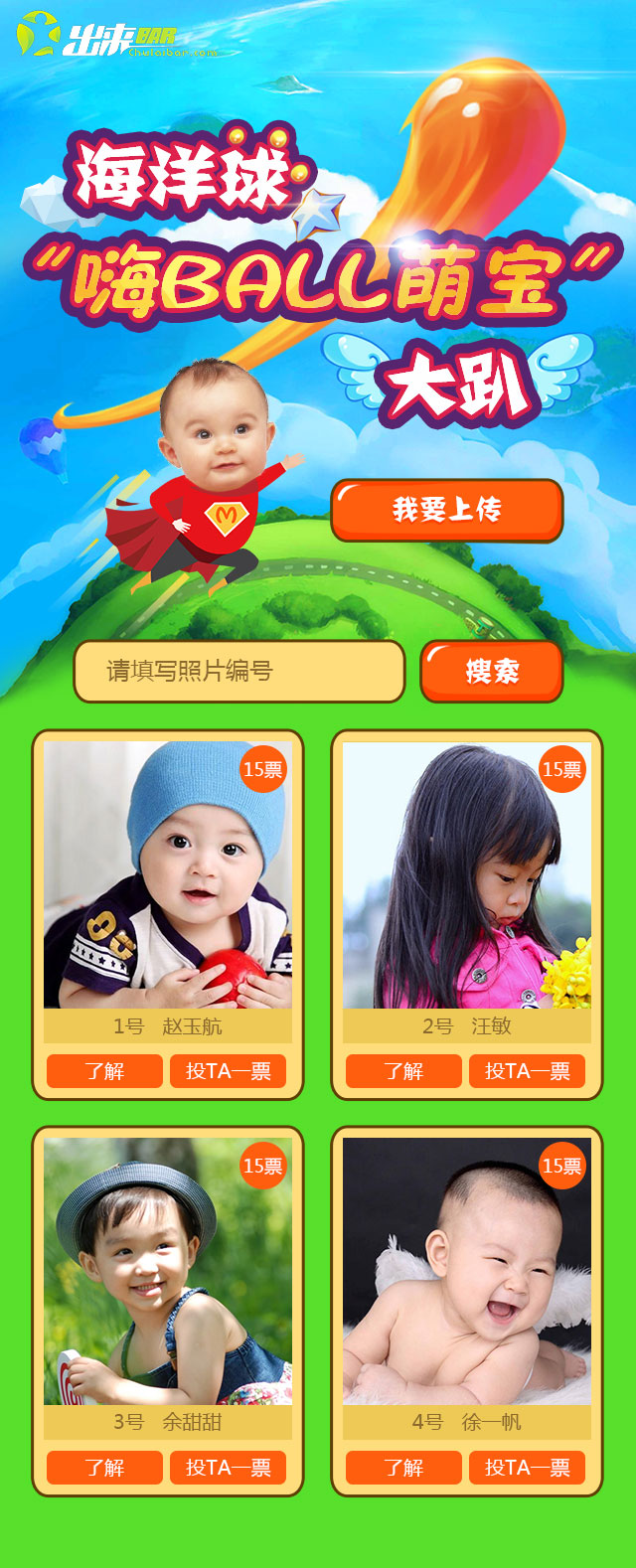The height and width of the screenshot is (1568, 636).
Task: Tap 了解 under 4号 徐一帆
Action: 403,1468
